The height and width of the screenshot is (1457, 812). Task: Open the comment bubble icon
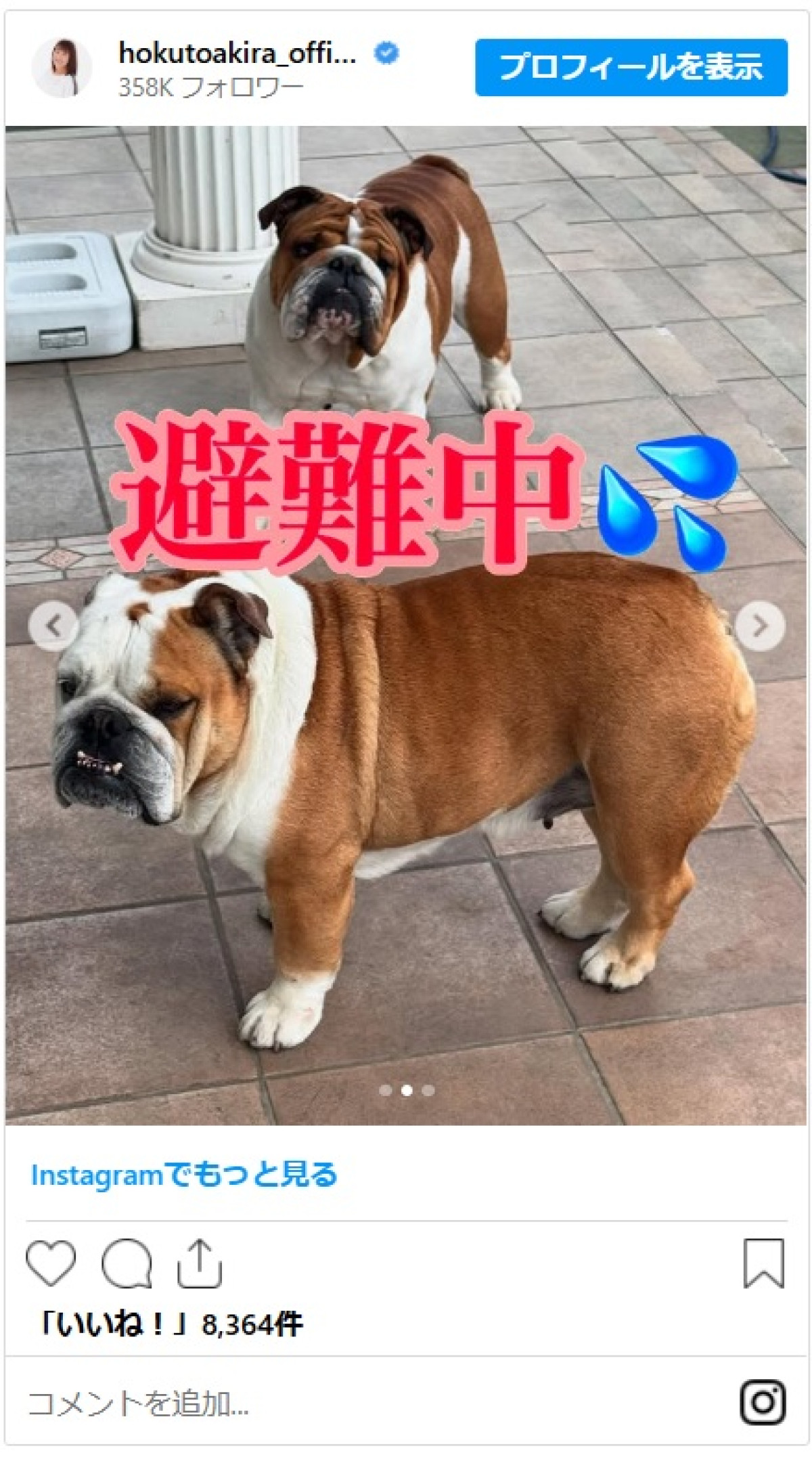click(x=126, y=1263)
